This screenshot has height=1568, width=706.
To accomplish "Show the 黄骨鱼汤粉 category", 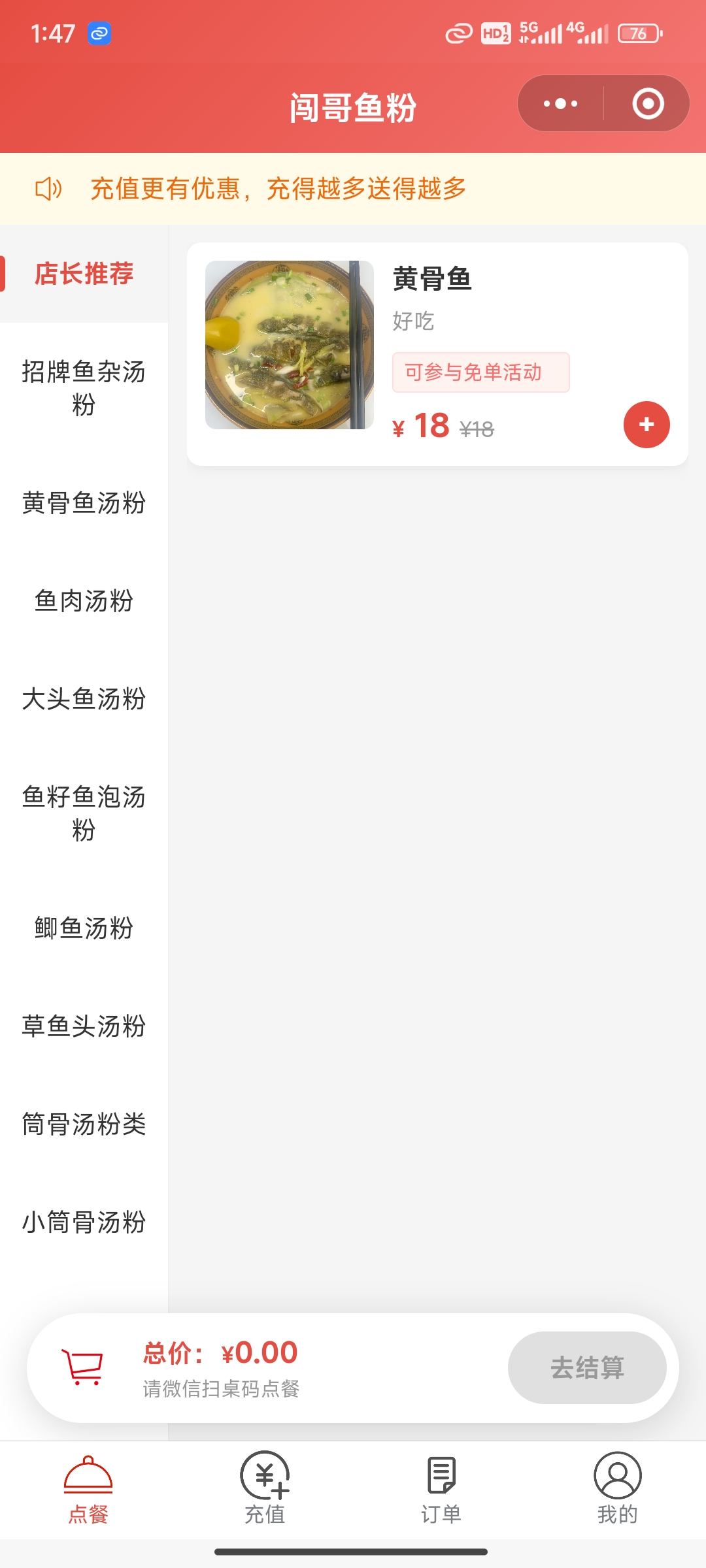I will [x=84, y=503].
